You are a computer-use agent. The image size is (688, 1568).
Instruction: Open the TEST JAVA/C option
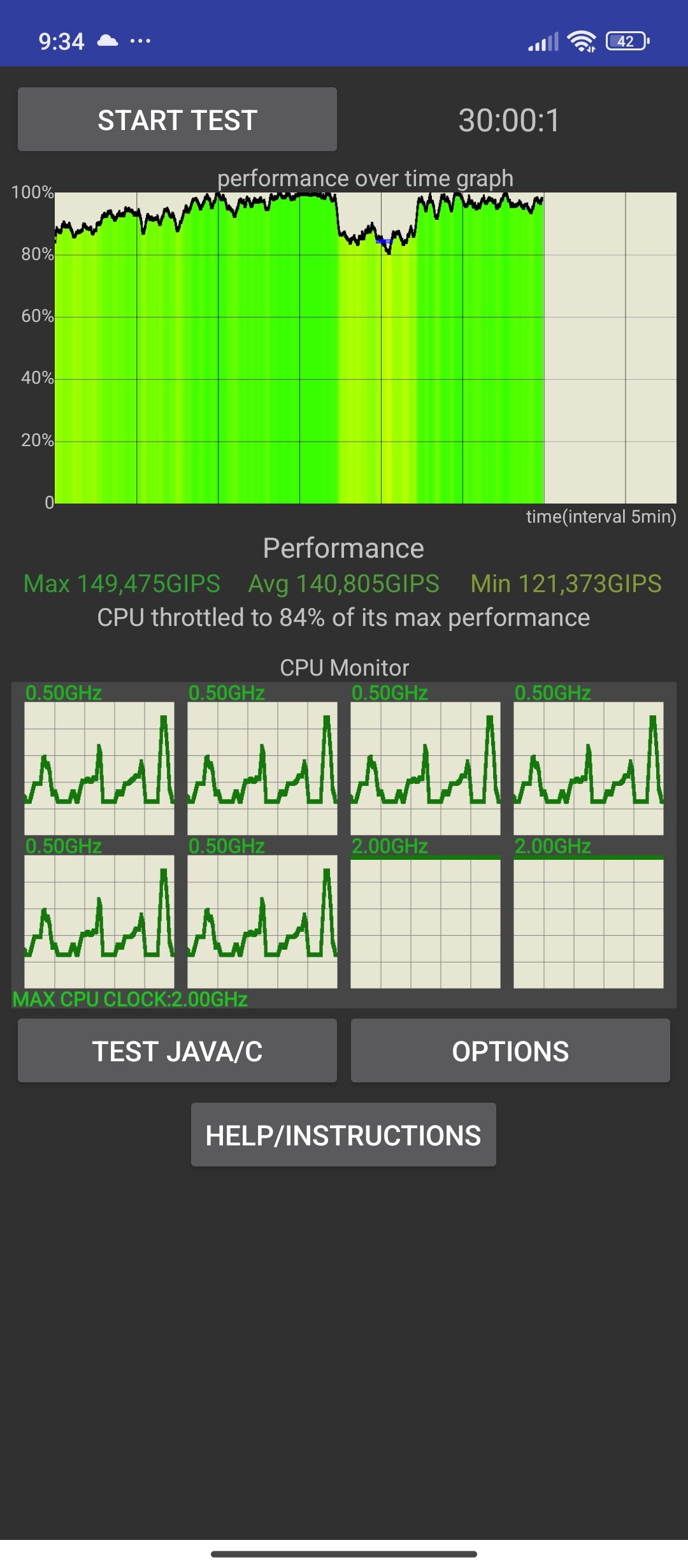click(177, 1050)
